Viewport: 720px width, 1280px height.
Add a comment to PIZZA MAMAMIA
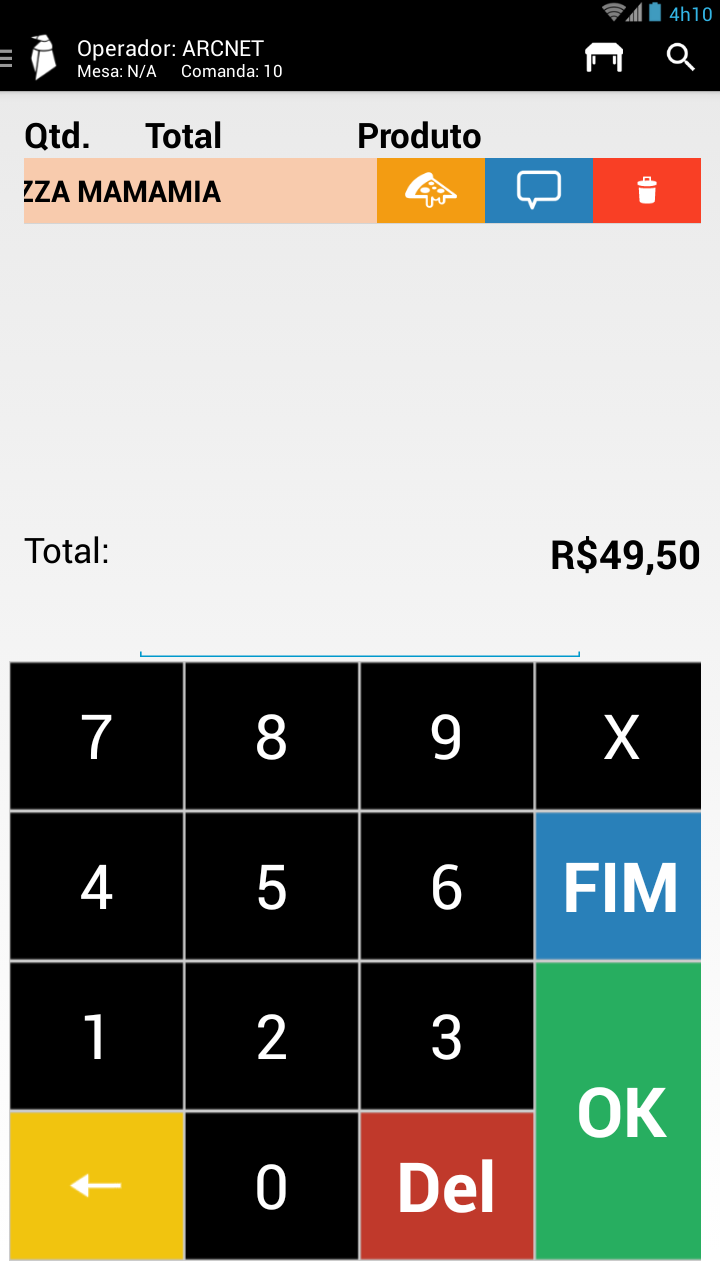[x=539, y=190]
